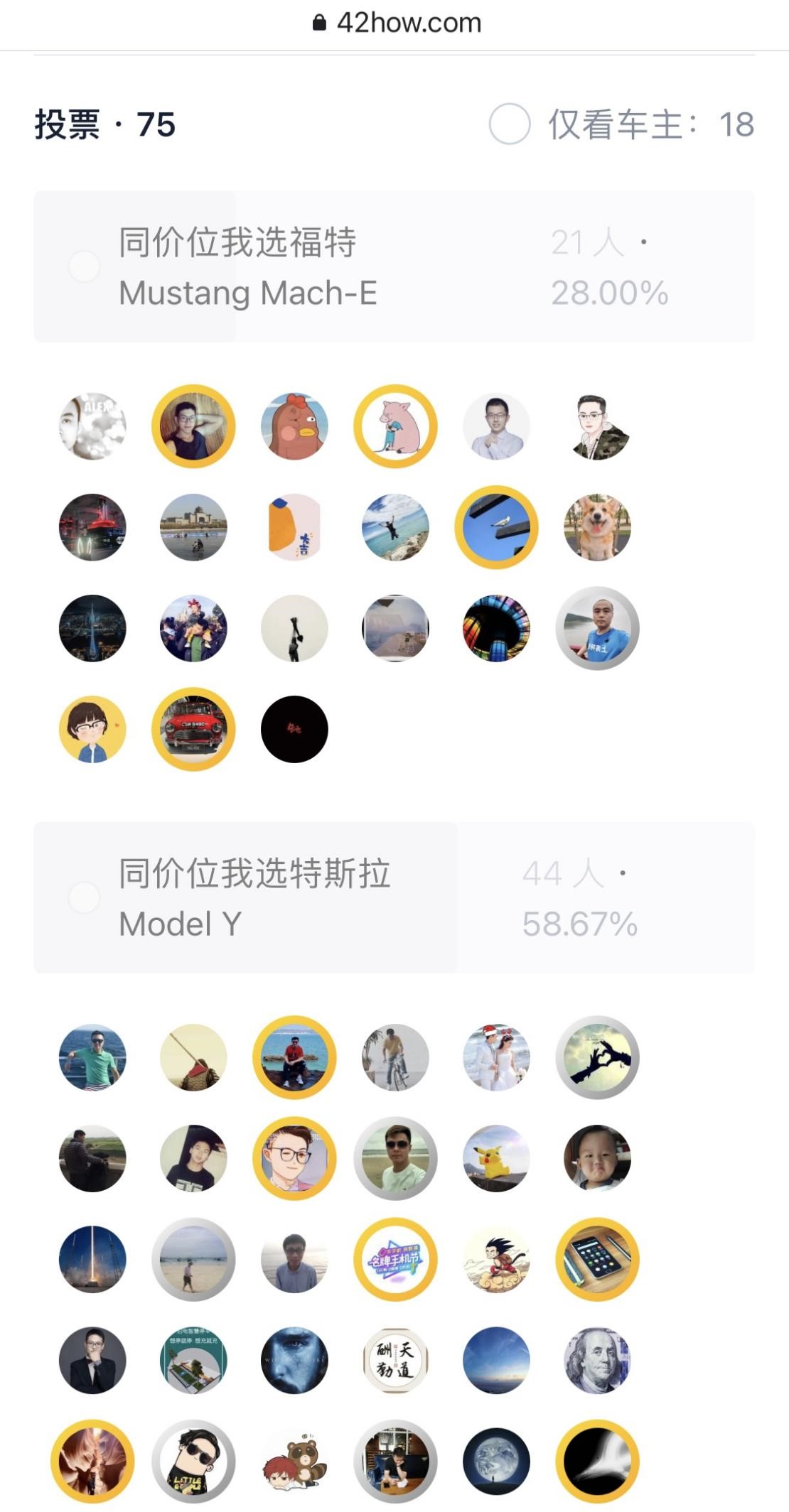This screenshot has width=789, height=1512.
Task: Open the Goku cartoon avatar profile
Action: (496, 1259)
